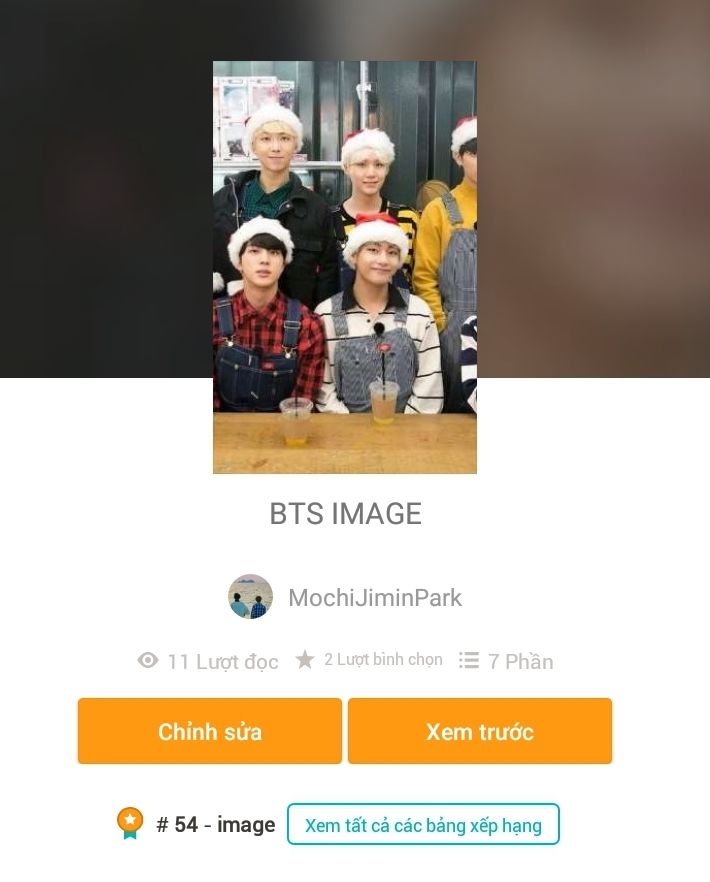View all rankings via Xem tất cả các bảng xếp hạng

coord(422,825)
